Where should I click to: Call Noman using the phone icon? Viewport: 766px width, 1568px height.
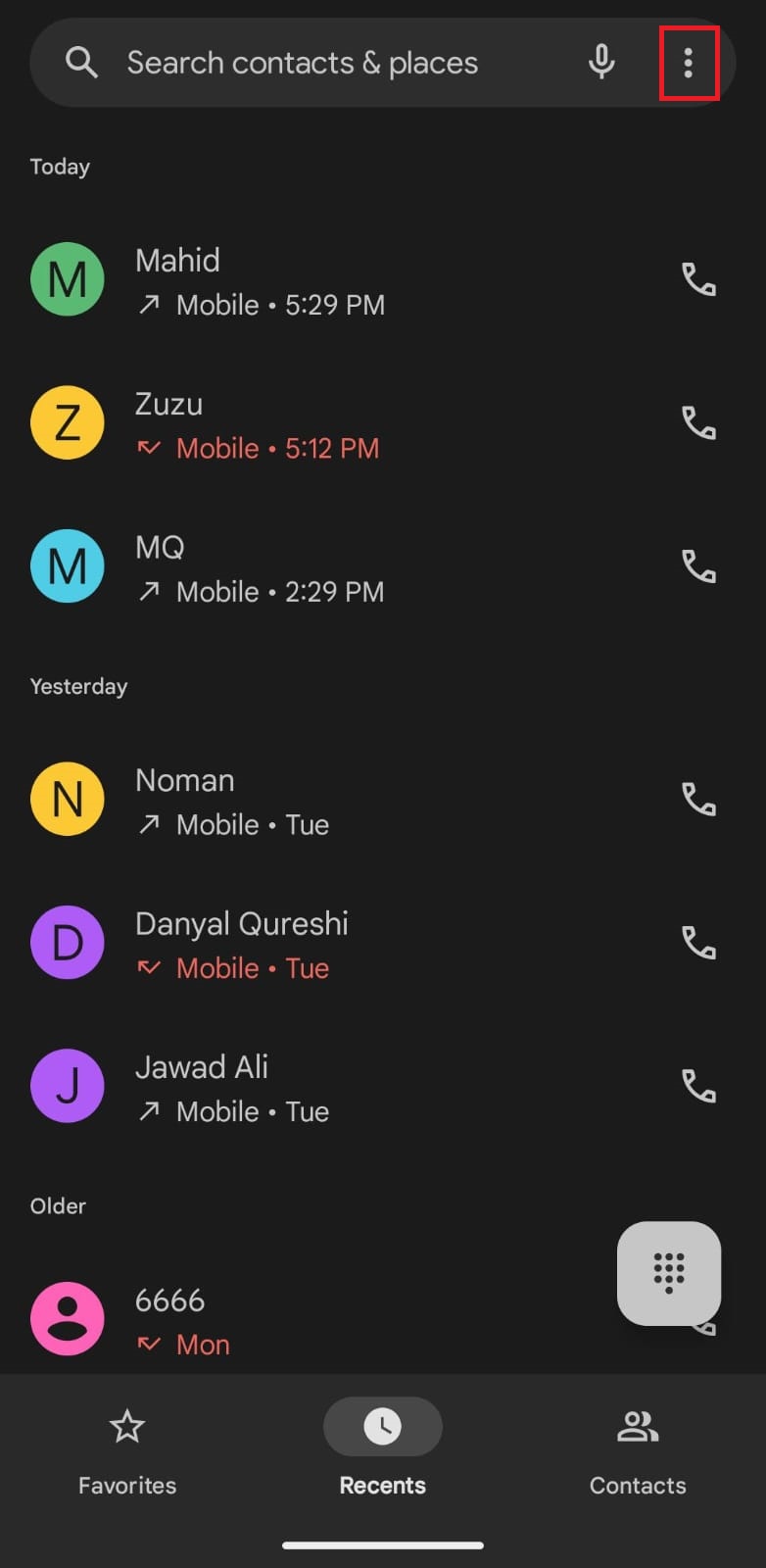tap(698, 800)
